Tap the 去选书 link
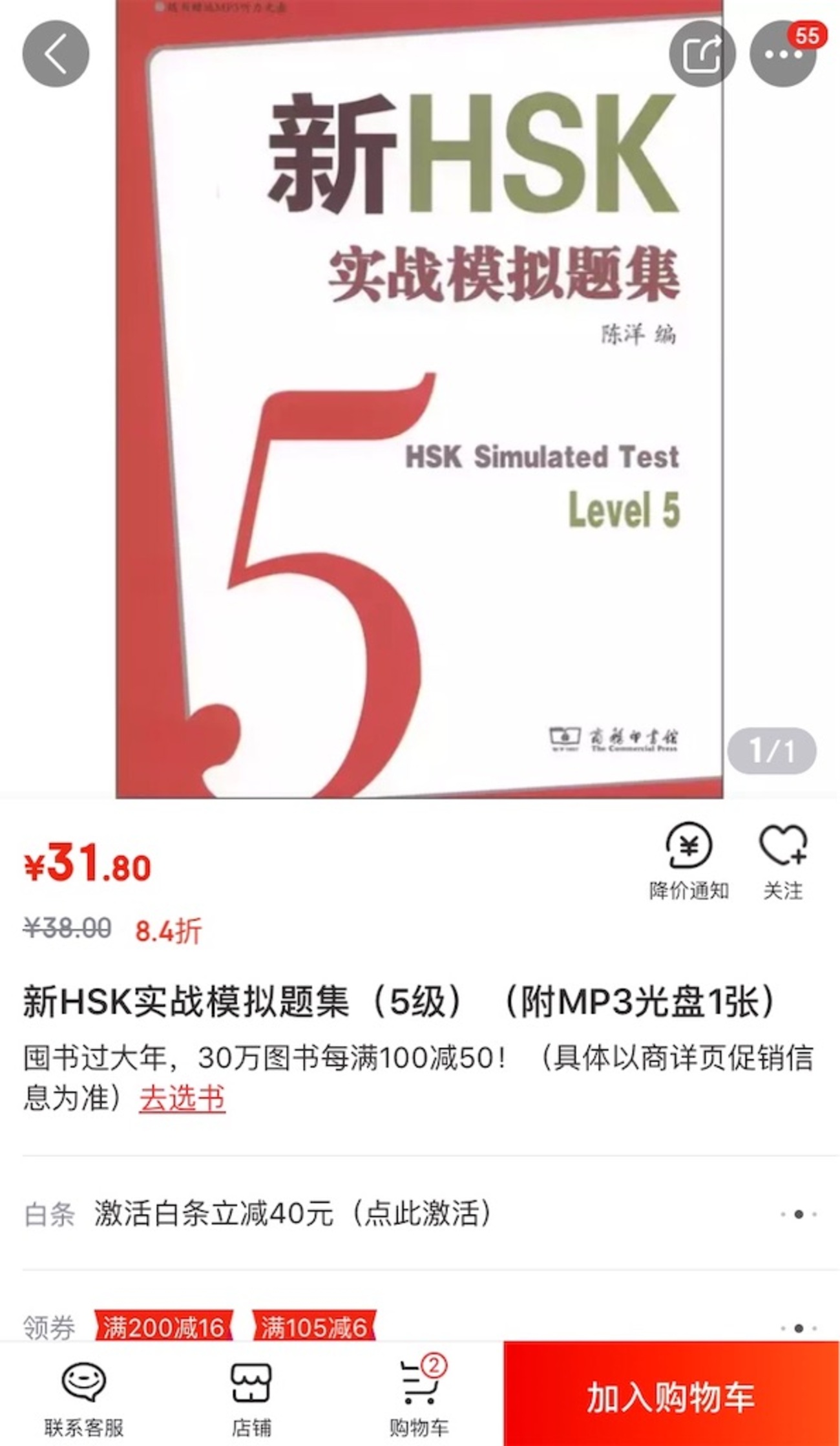 [182, 1098]
